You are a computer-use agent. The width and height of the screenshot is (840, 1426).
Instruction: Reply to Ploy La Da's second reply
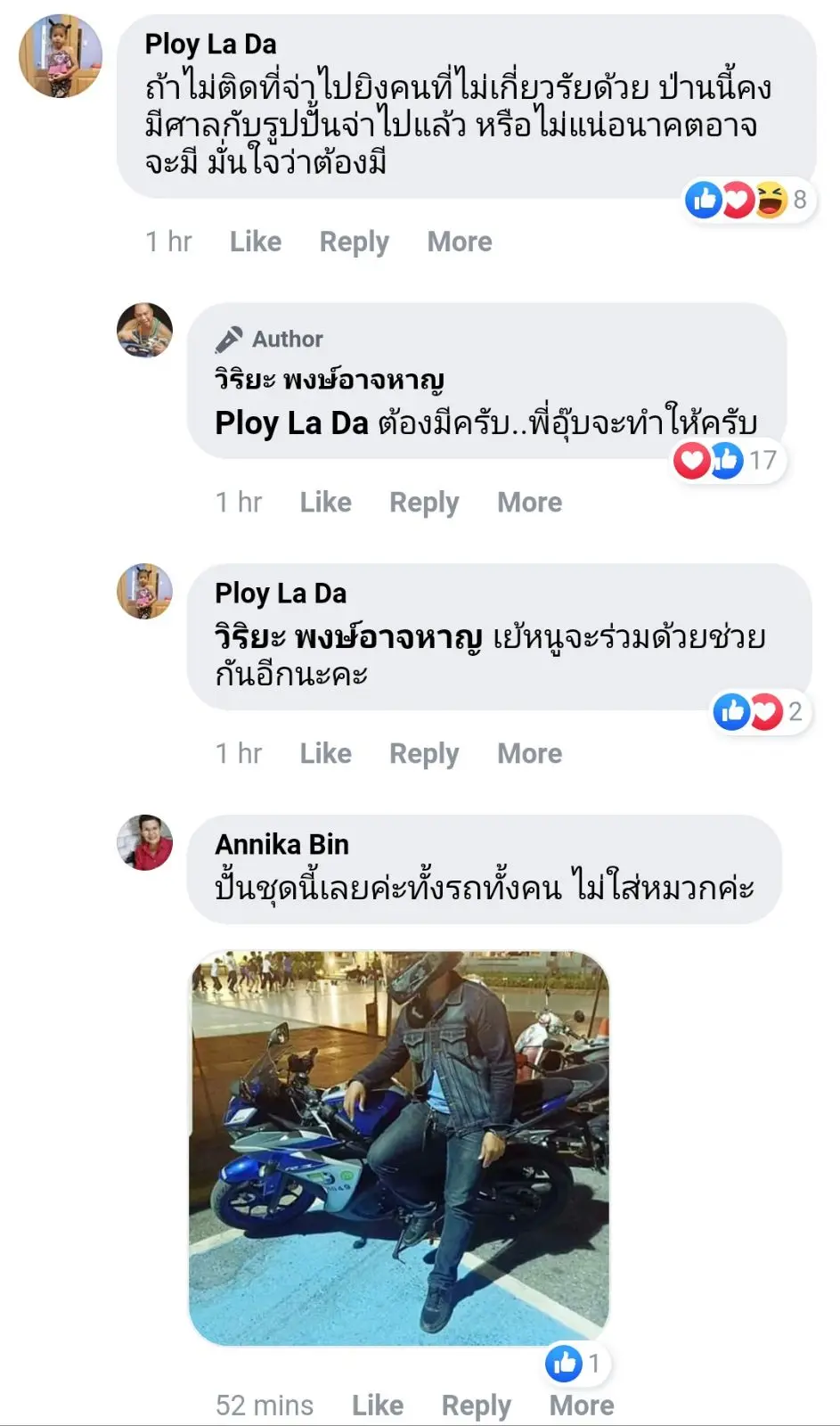tap(424, 753)
